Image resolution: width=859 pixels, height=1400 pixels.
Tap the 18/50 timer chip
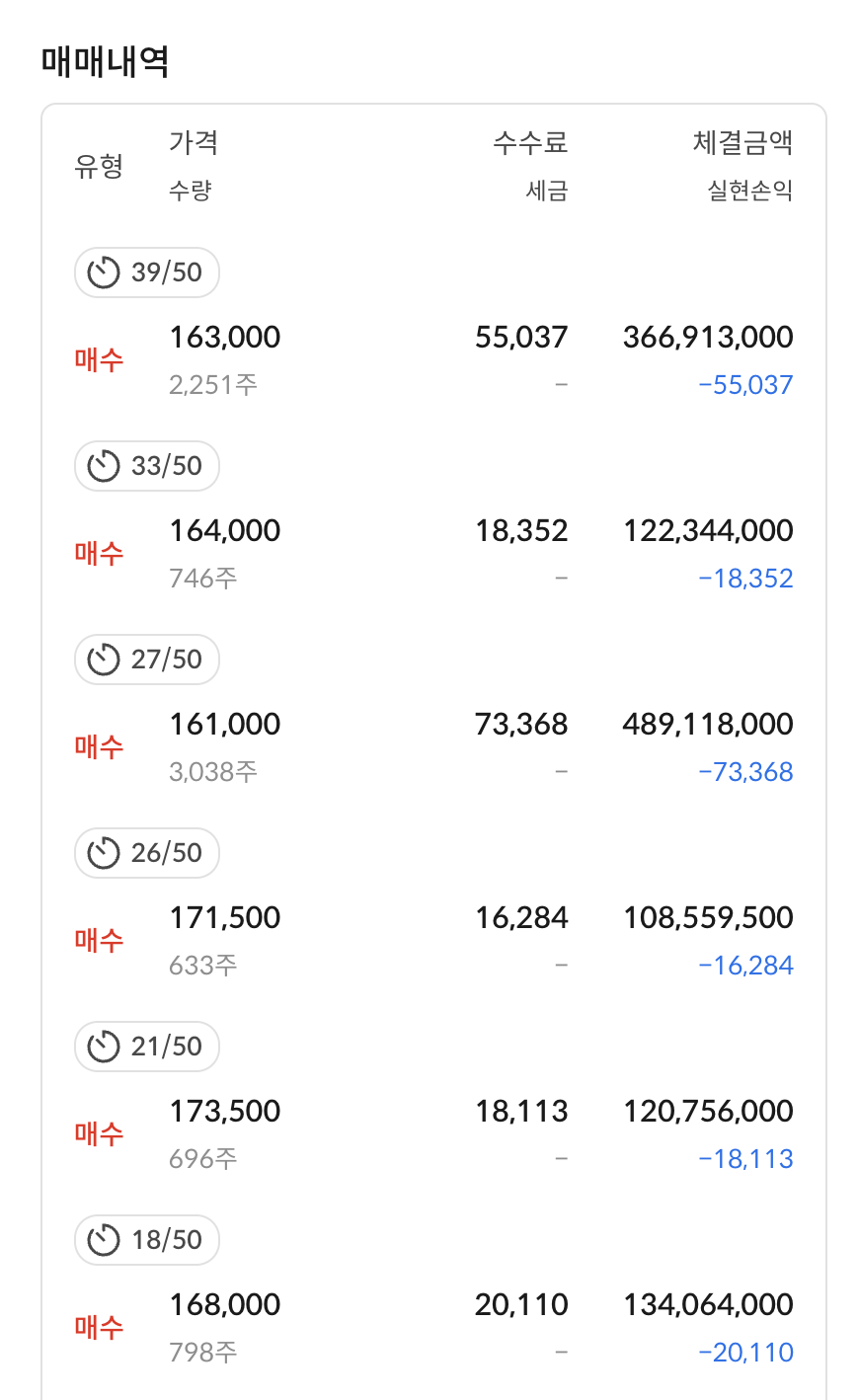pyautogui.click(x=147, y=1240)
